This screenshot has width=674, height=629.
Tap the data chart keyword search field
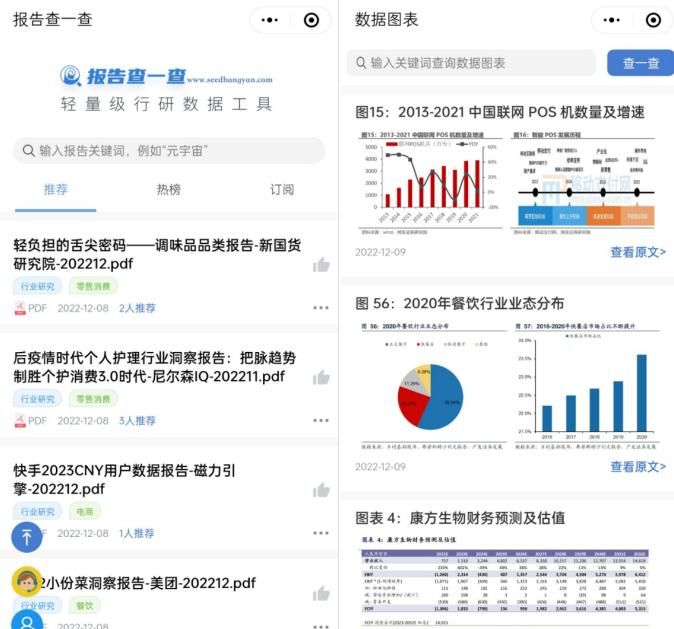(x=471, y=63)
